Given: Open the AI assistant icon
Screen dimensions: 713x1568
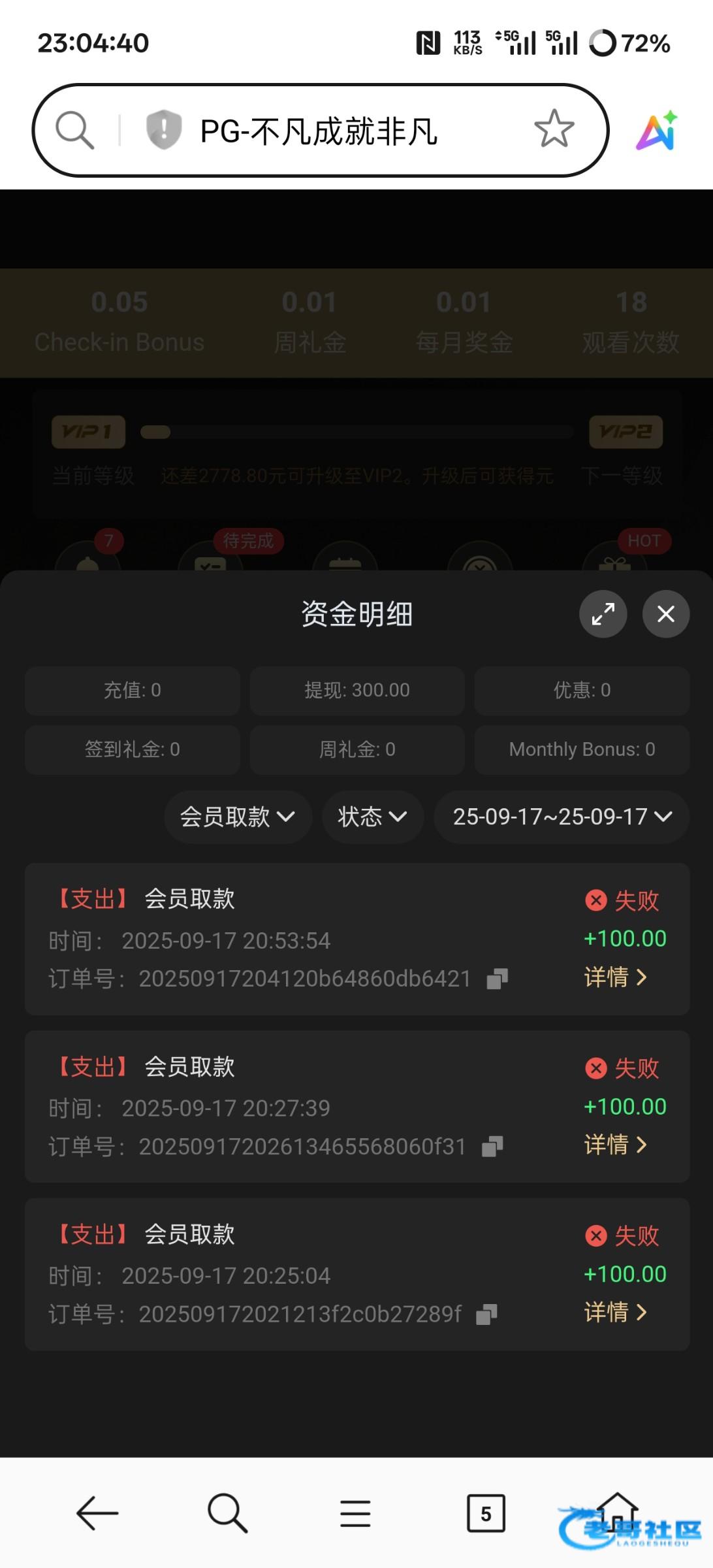Looking at the screenshot, I should 657,130.
